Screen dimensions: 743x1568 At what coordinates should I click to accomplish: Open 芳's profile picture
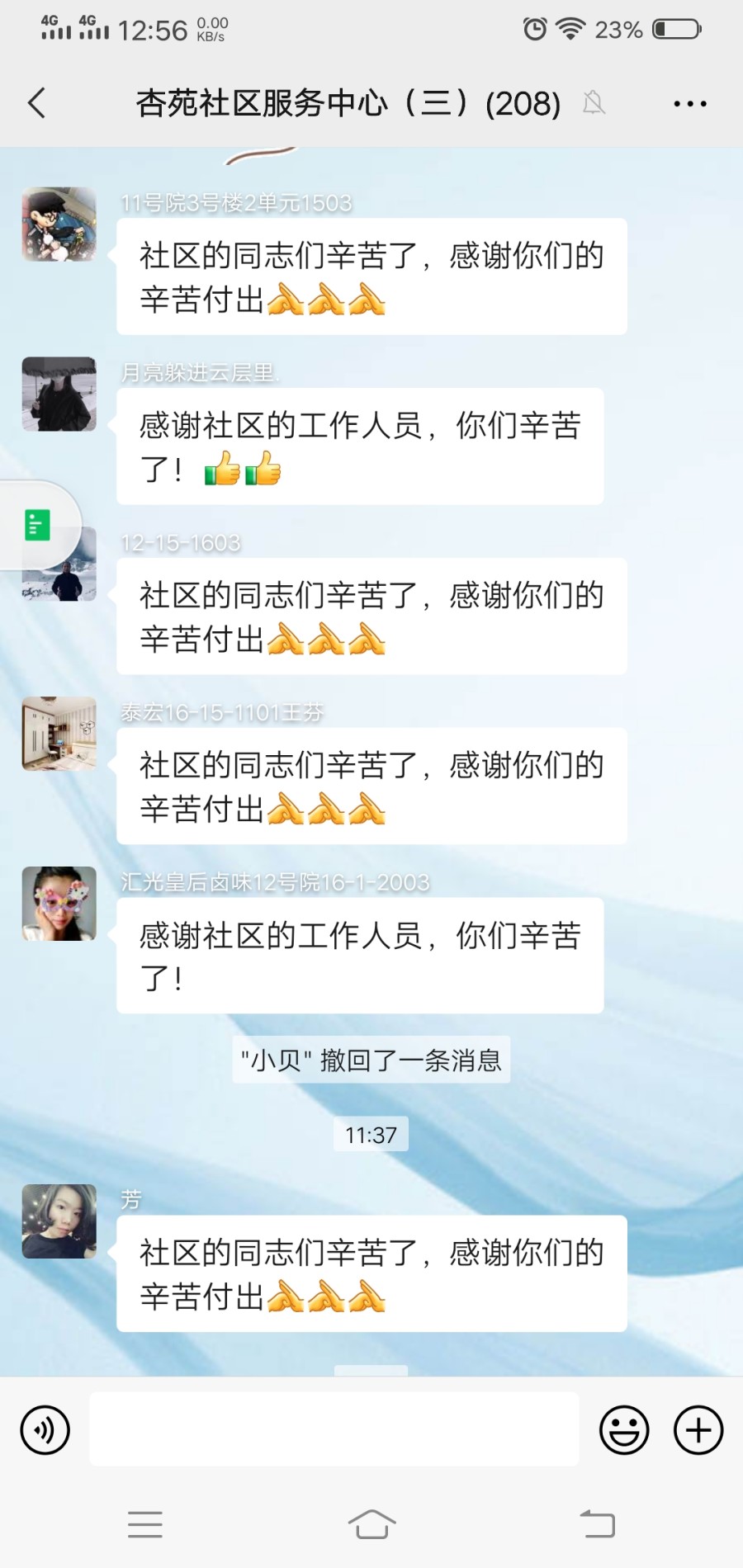pos(59,1221)
